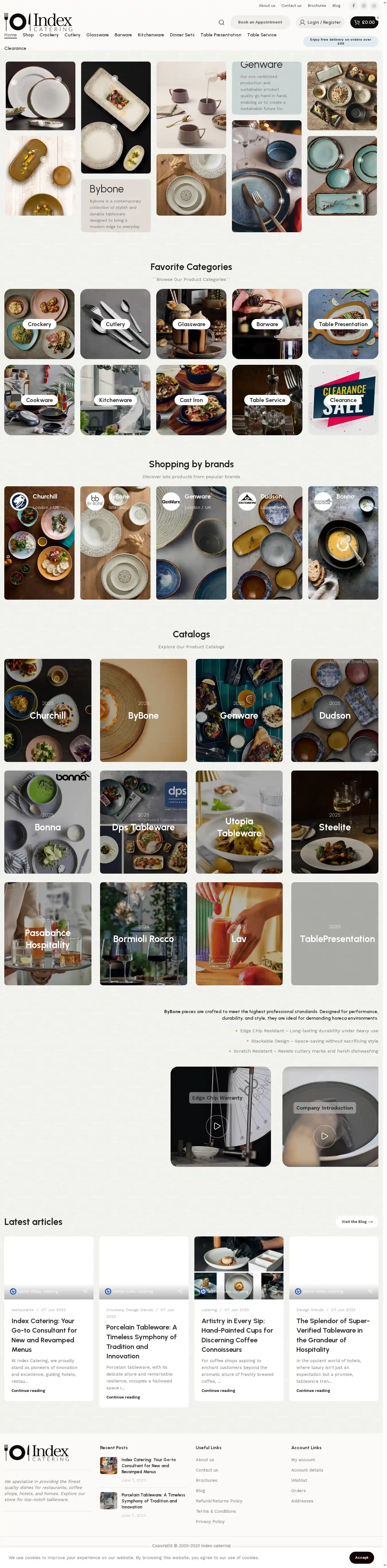387x1568 pixels.
Task: Play the Company Introduction video
Action: click(x=324, y=1135)
